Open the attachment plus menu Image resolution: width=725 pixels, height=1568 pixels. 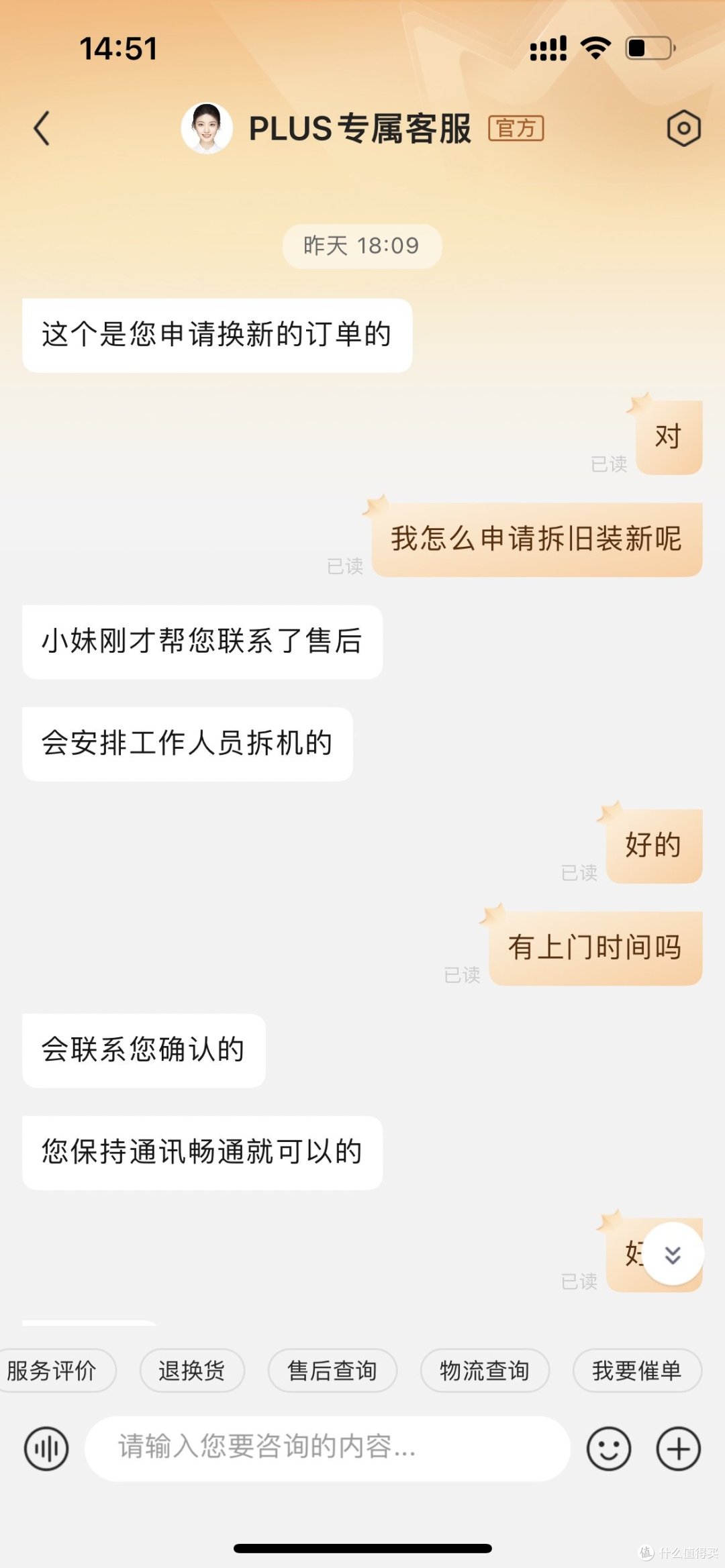click(x=678, y=1447)
